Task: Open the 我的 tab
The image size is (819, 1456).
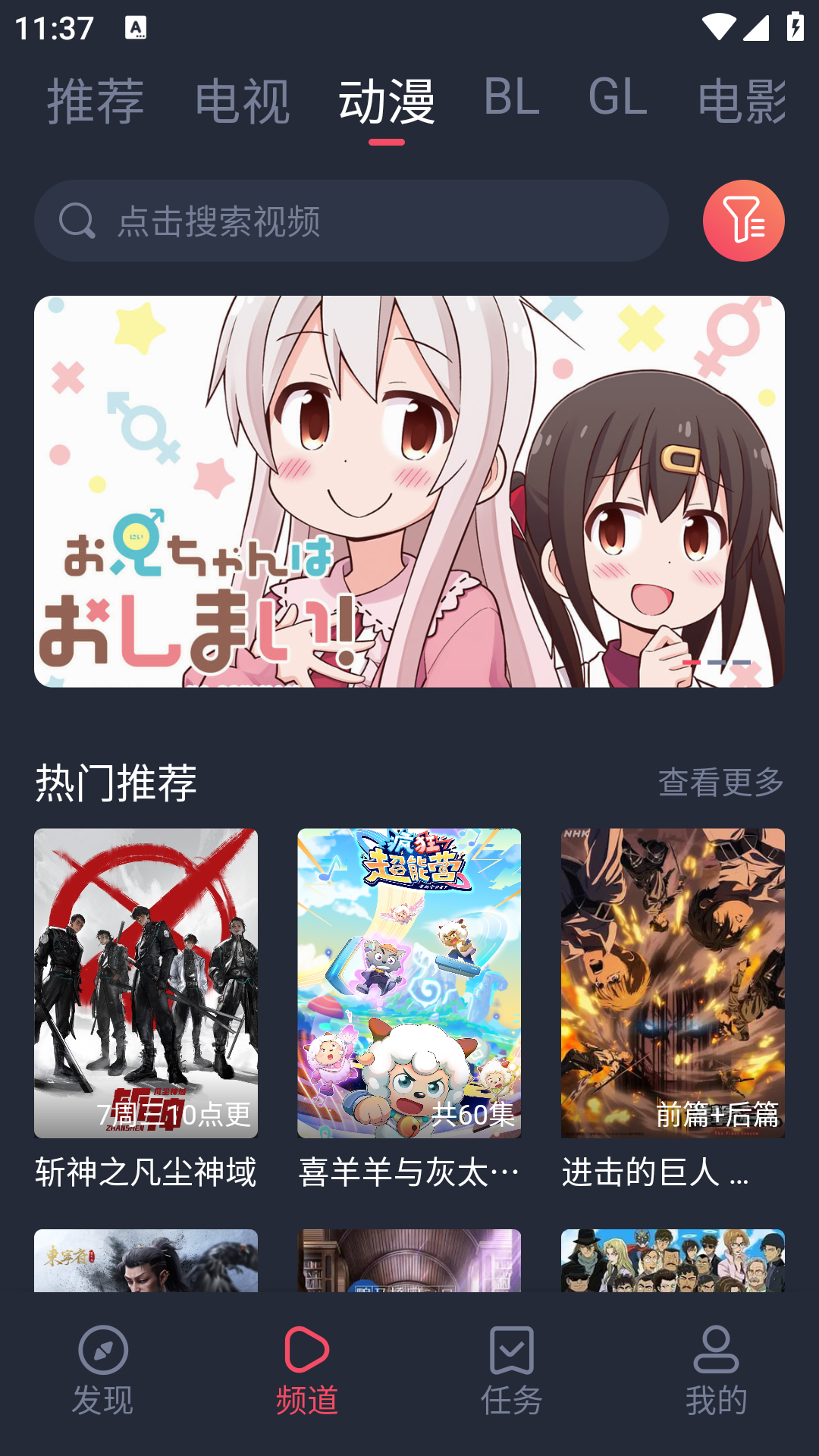Action: (x=717, y=1371)
